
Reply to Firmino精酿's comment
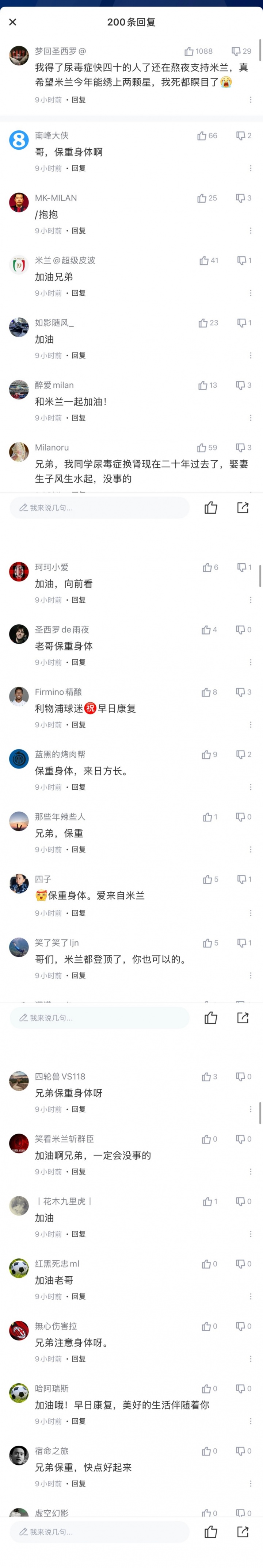point(79,724)
